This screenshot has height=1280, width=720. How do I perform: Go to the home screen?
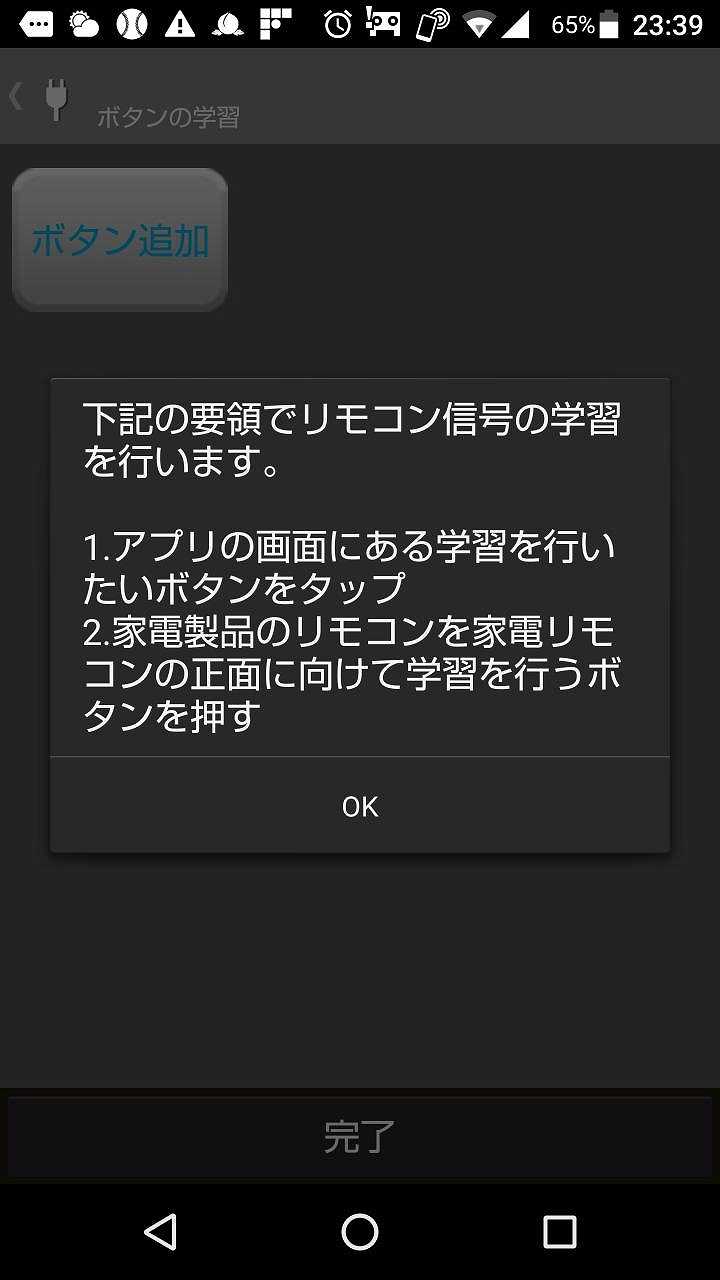[360, 1232]
